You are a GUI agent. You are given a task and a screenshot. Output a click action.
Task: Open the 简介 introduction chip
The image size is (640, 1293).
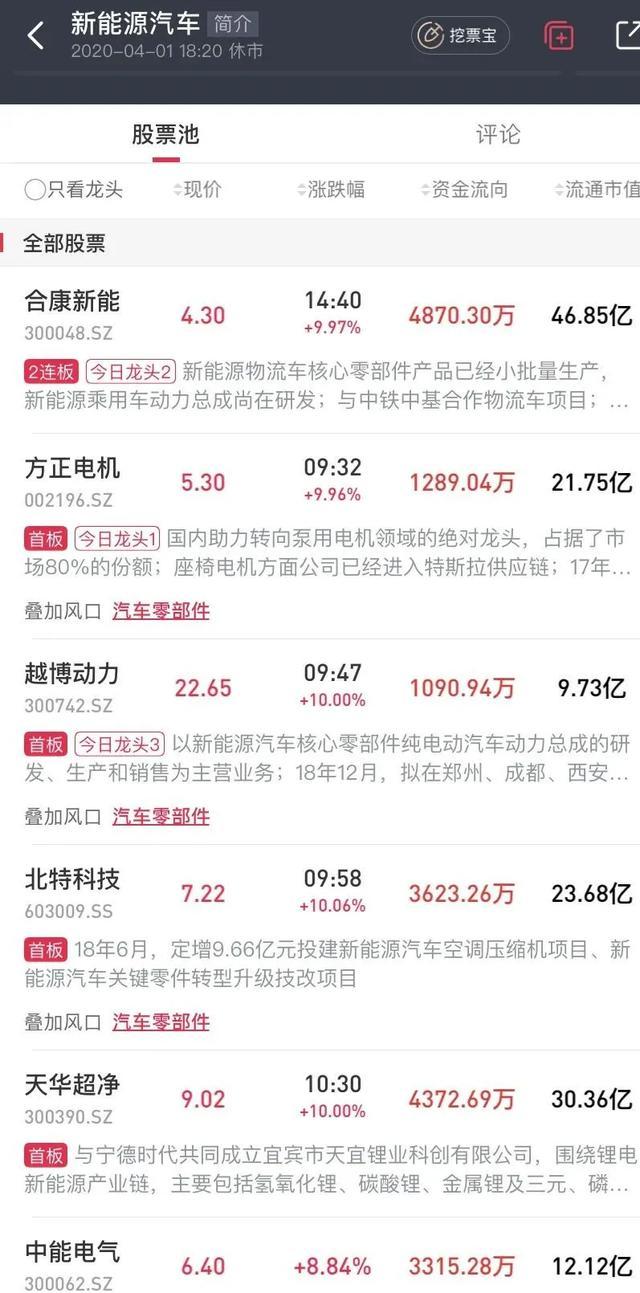[x=233, y=24]
